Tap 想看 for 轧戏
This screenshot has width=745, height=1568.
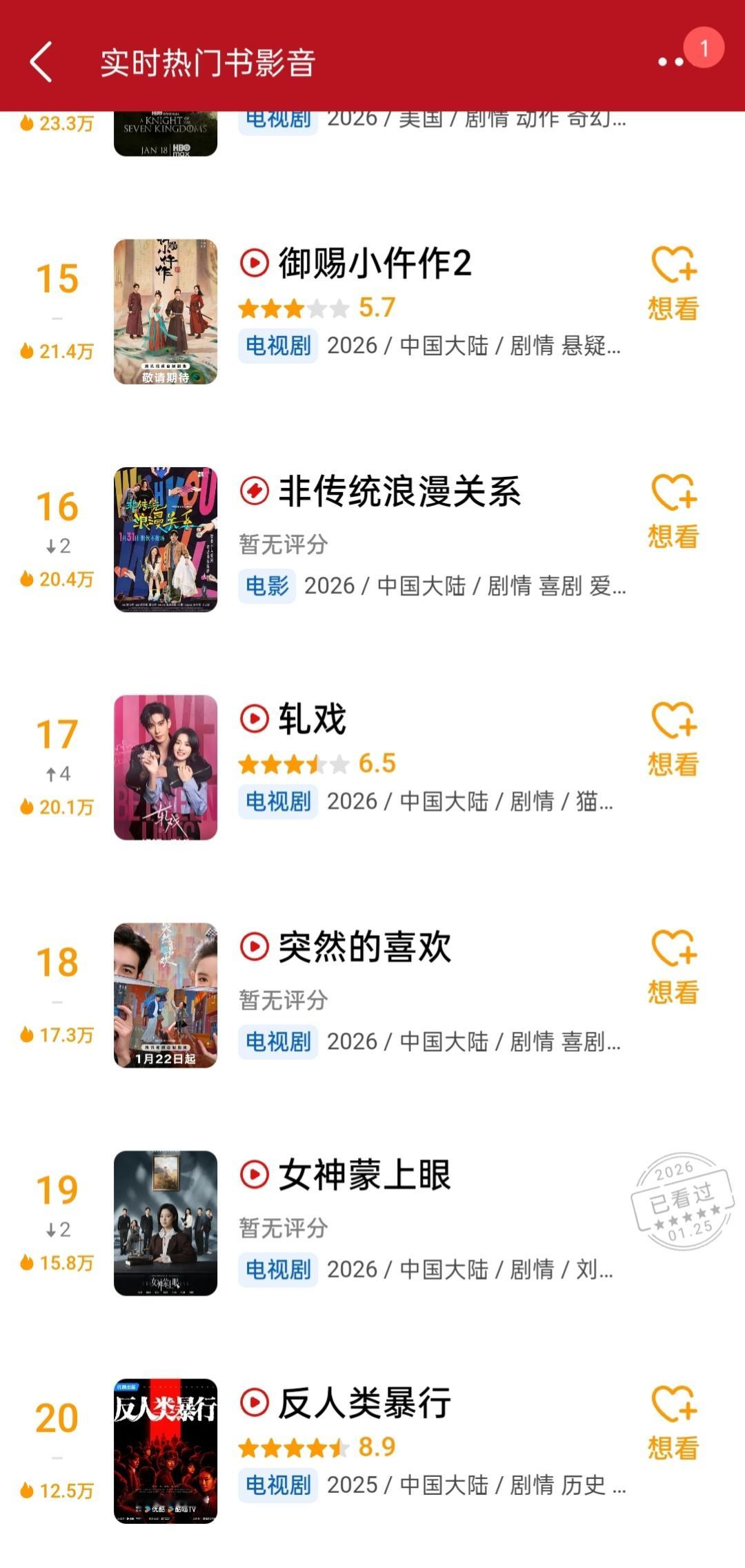(673, 739)
